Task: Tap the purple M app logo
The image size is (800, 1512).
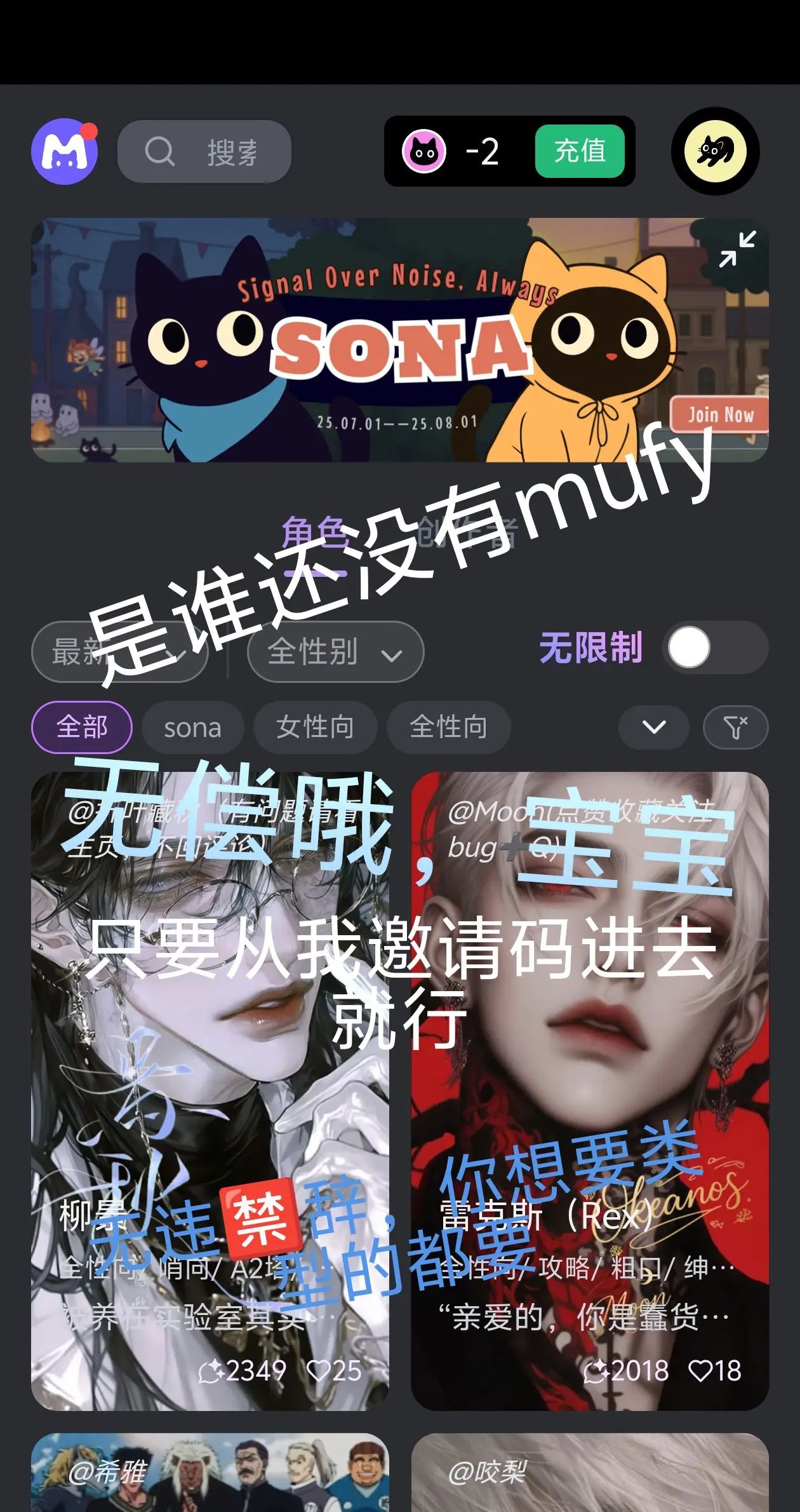Action: (x=64, y=152)
